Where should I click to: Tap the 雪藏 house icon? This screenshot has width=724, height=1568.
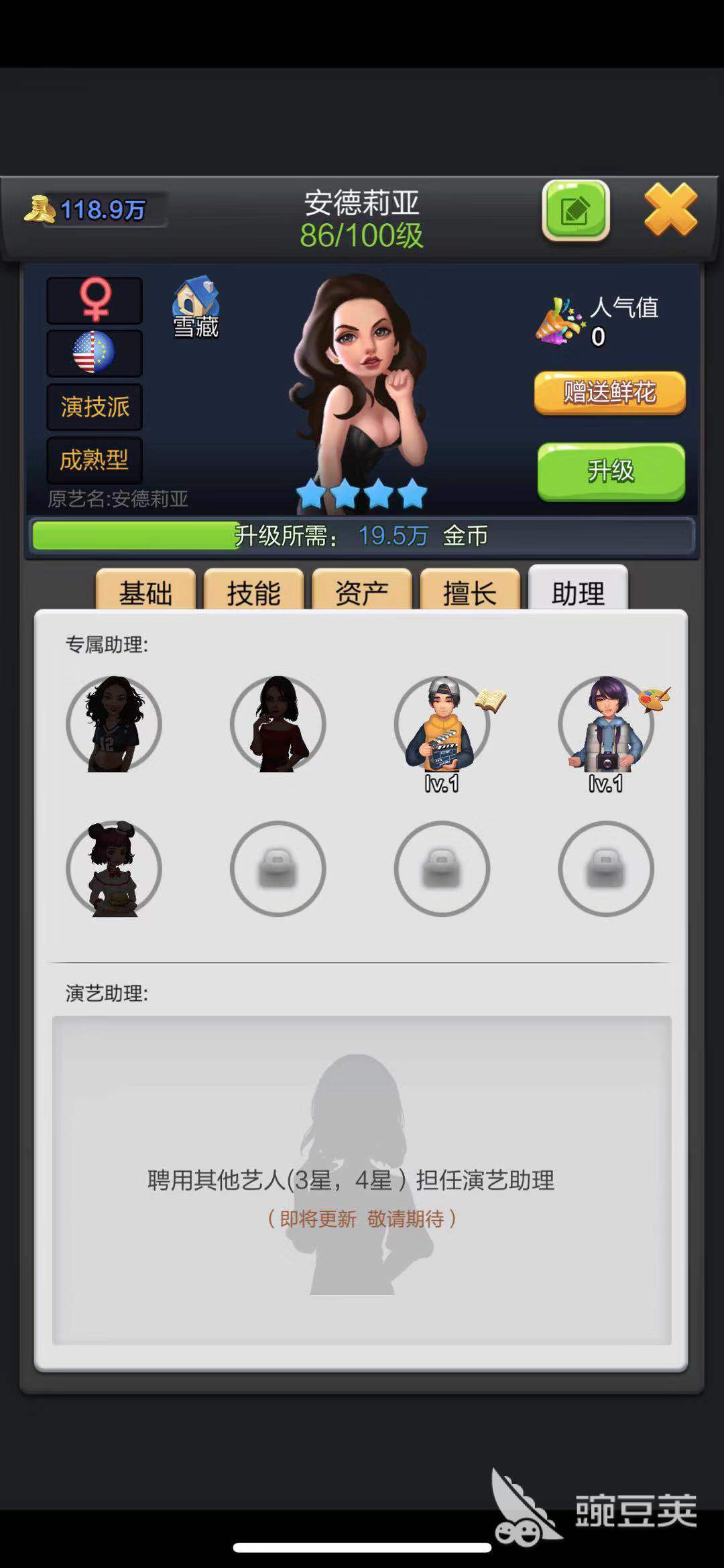click(x=196, y=307)
